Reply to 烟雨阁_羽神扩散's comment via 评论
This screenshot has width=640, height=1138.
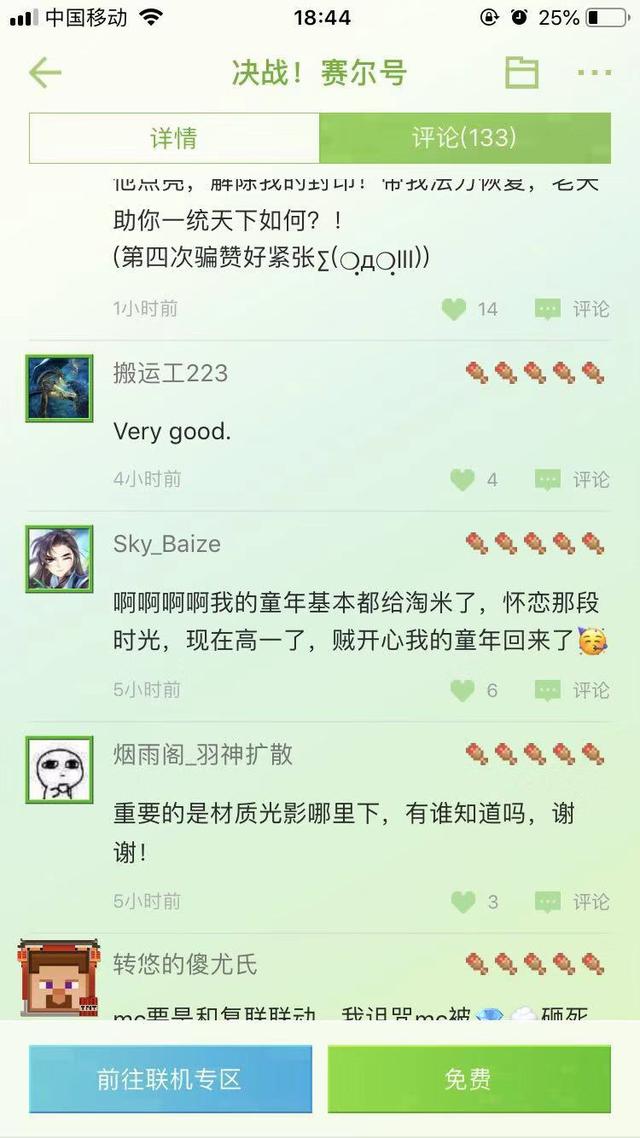click(x=573, y=902)
